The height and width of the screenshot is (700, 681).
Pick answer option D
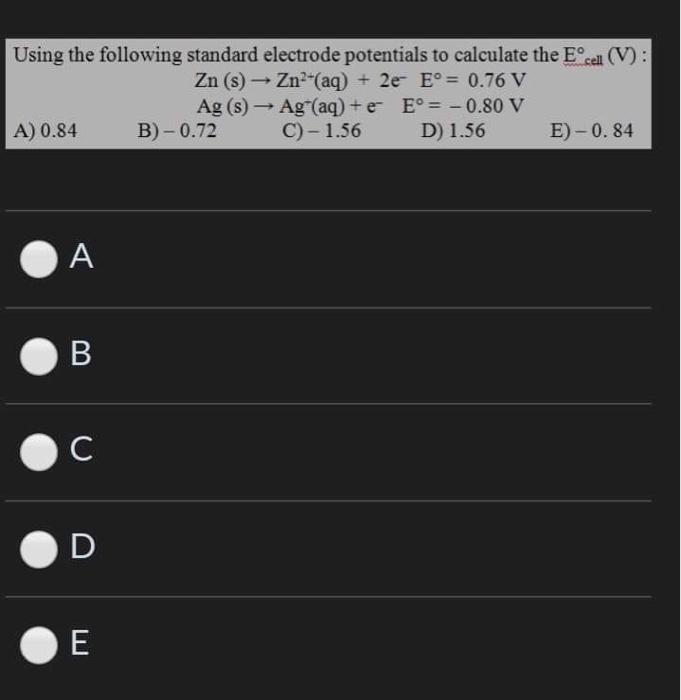pos(38,548)
